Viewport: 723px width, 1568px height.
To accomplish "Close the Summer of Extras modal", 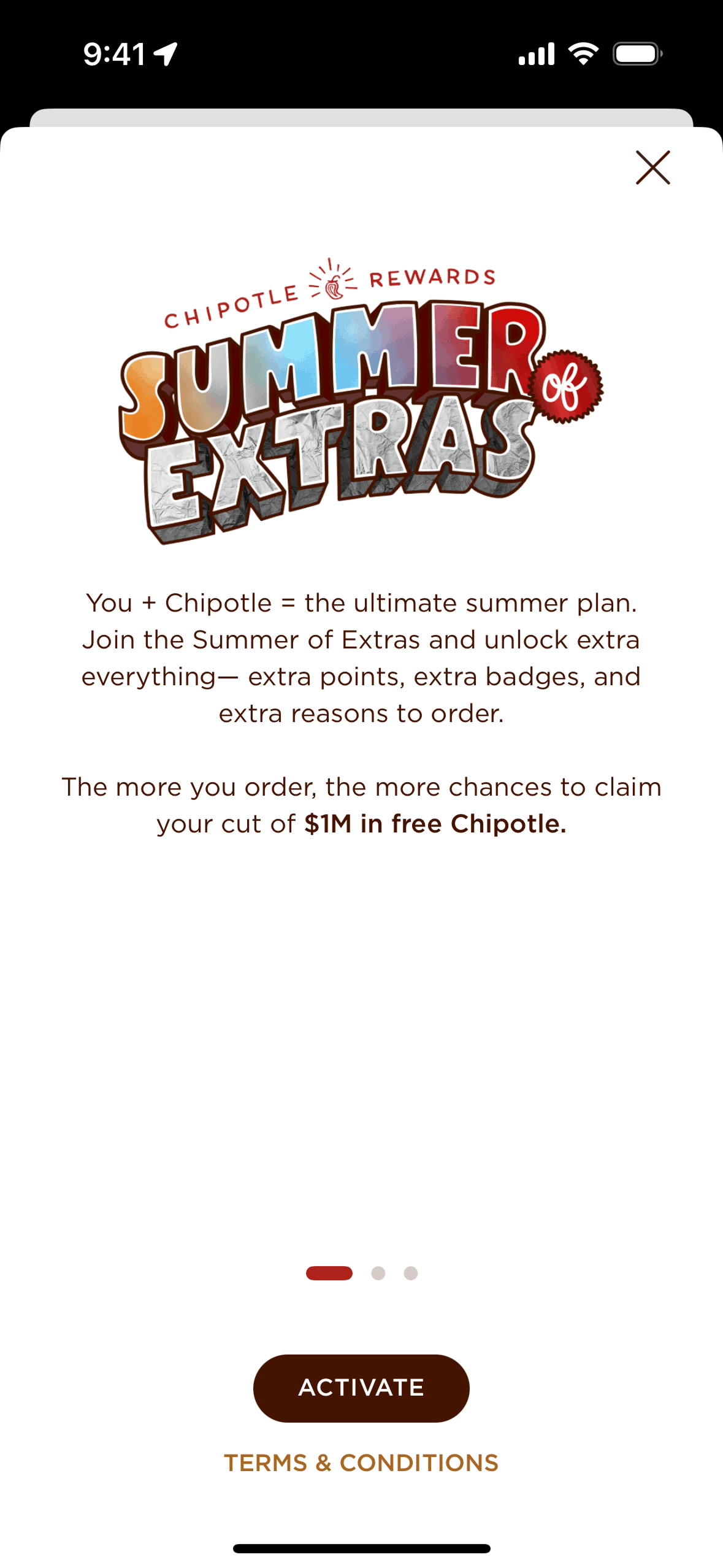I will point(652,167).
